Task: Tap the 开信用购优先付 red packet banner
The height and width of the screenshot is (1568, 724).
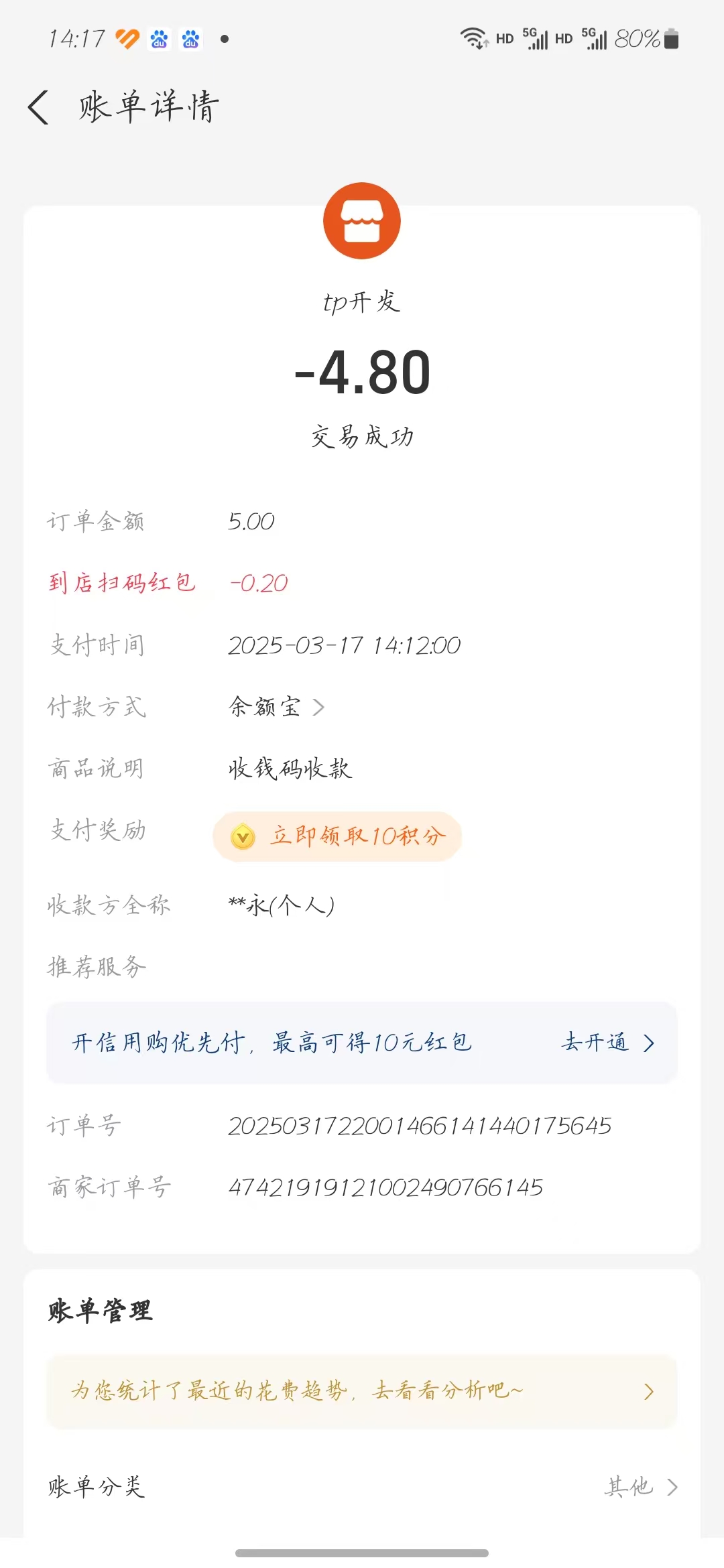Action: tap(271, 1043)
